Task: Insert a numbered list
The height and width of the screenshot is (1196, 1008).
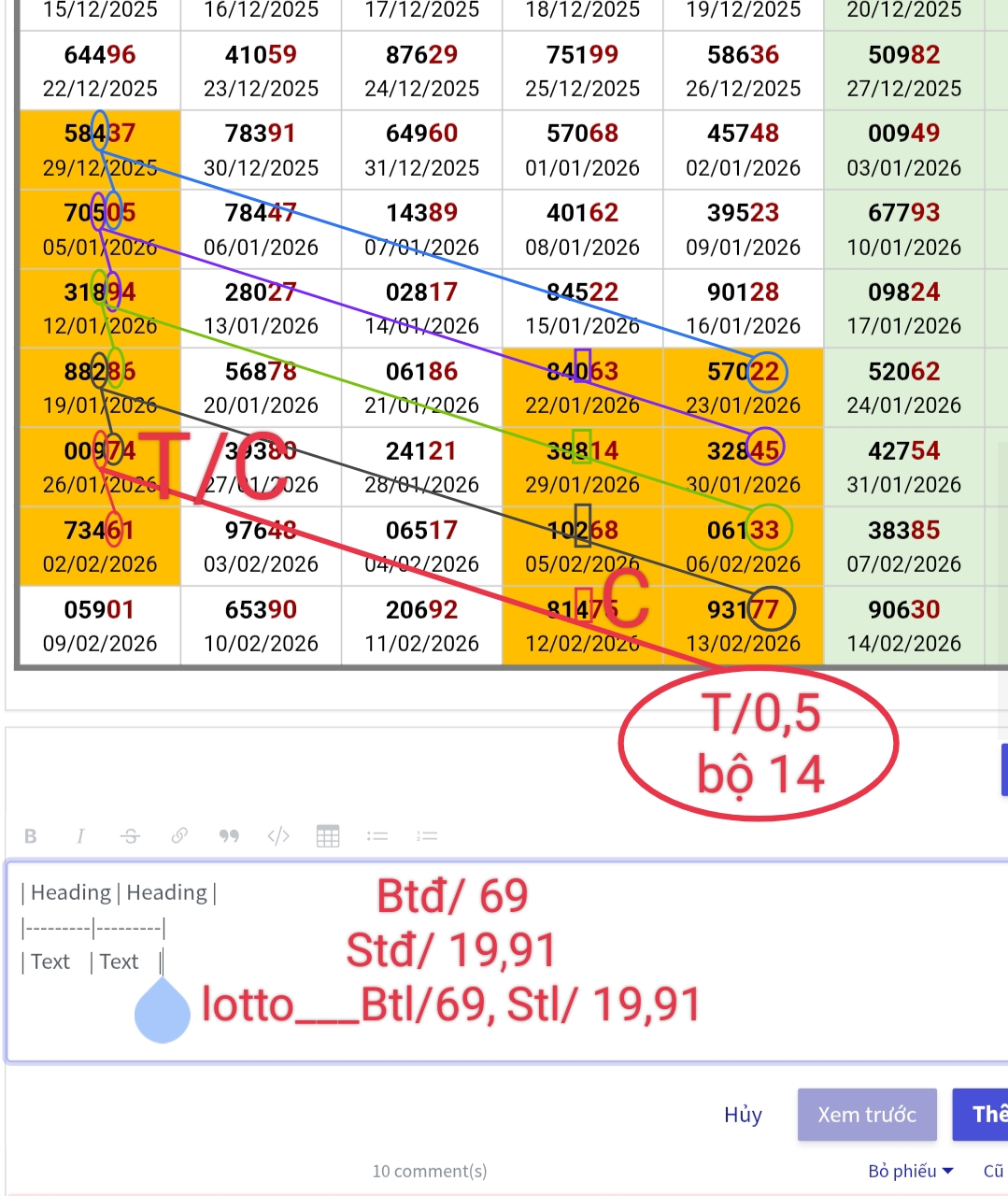Action: click(x=427, y=836)
